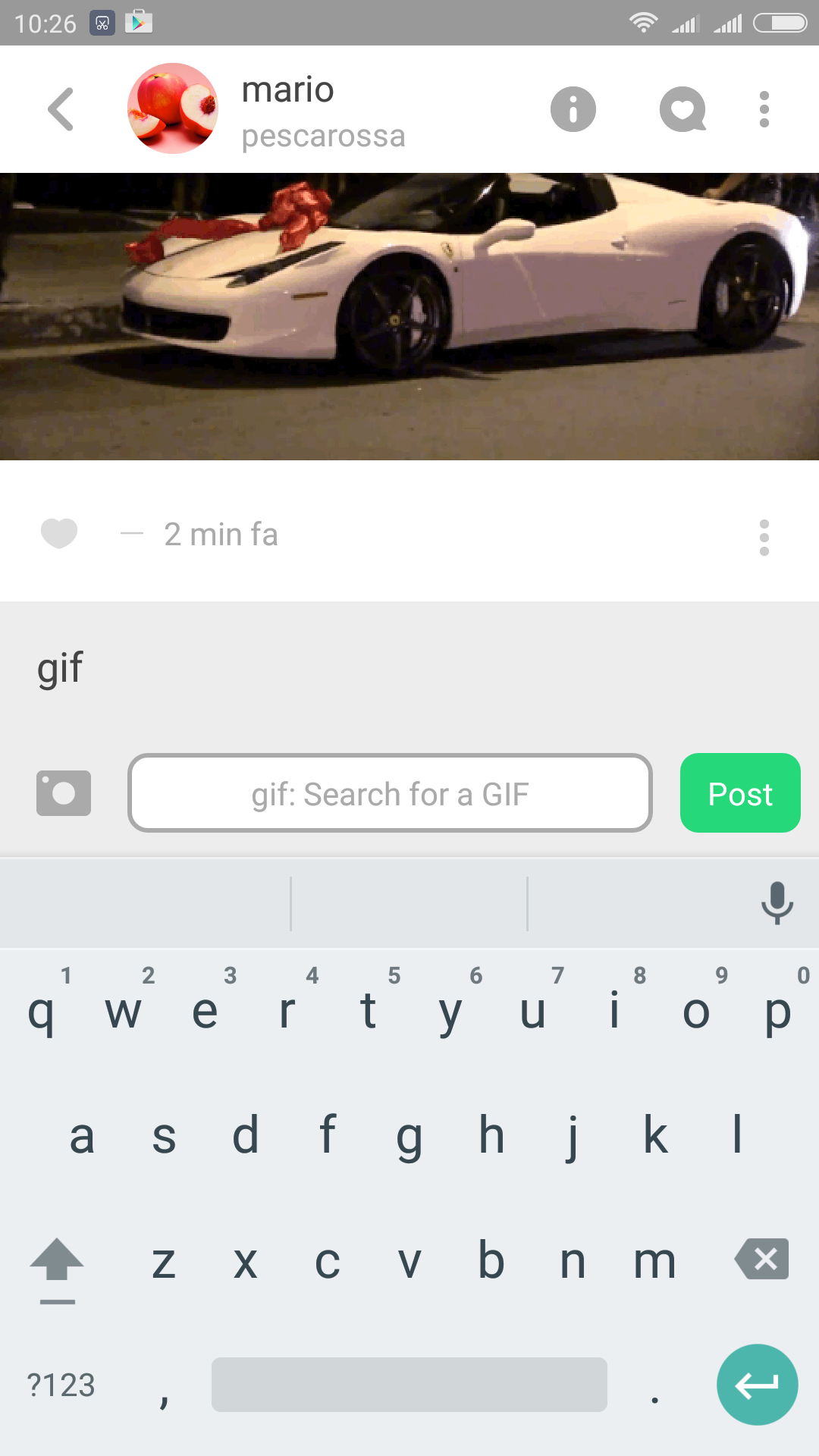
Task: Tap the heart bubble icon in header
Action: (x=682, y=109)
